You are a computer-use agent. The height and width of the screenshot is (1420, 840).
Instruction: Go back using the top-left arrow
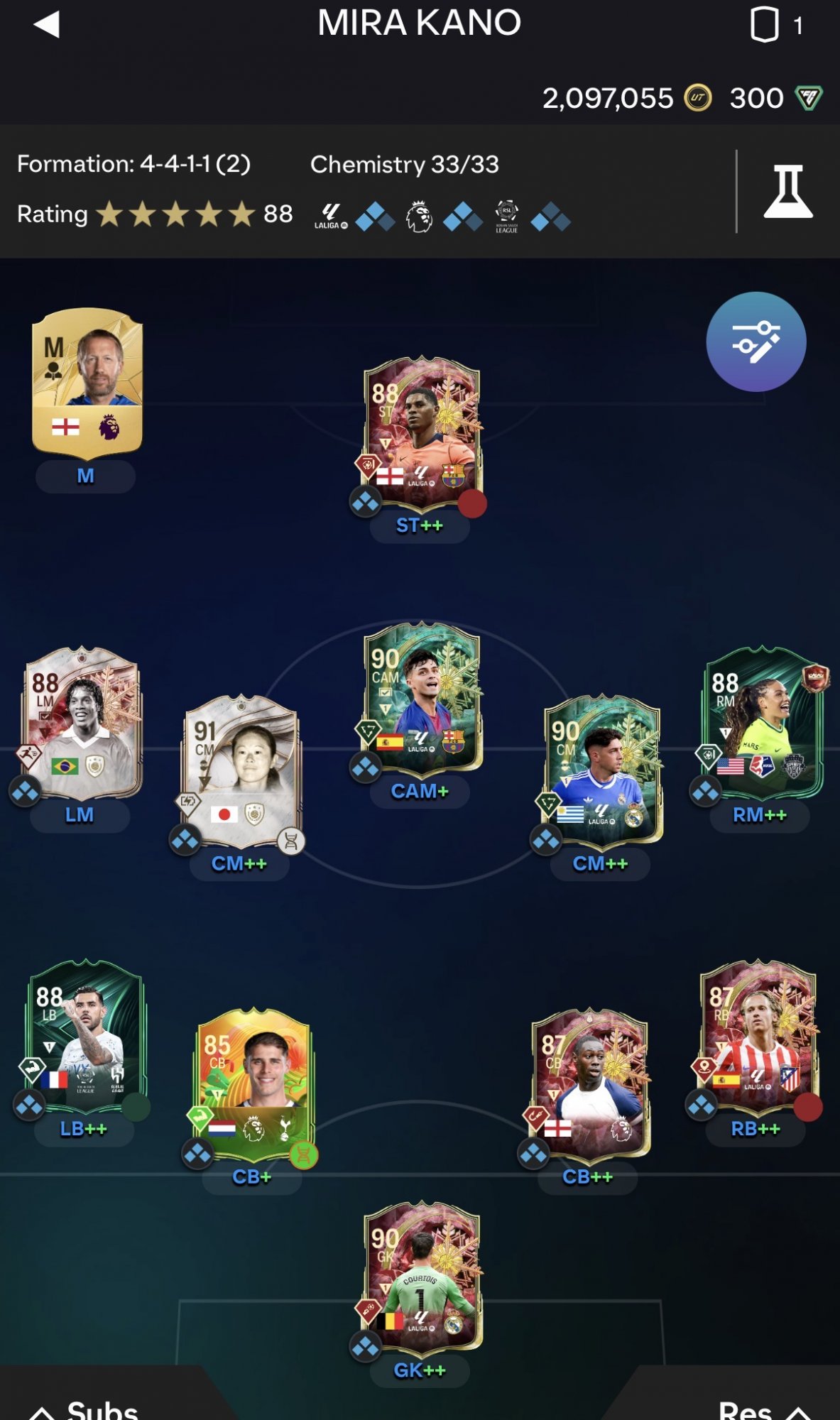point(47,25)
